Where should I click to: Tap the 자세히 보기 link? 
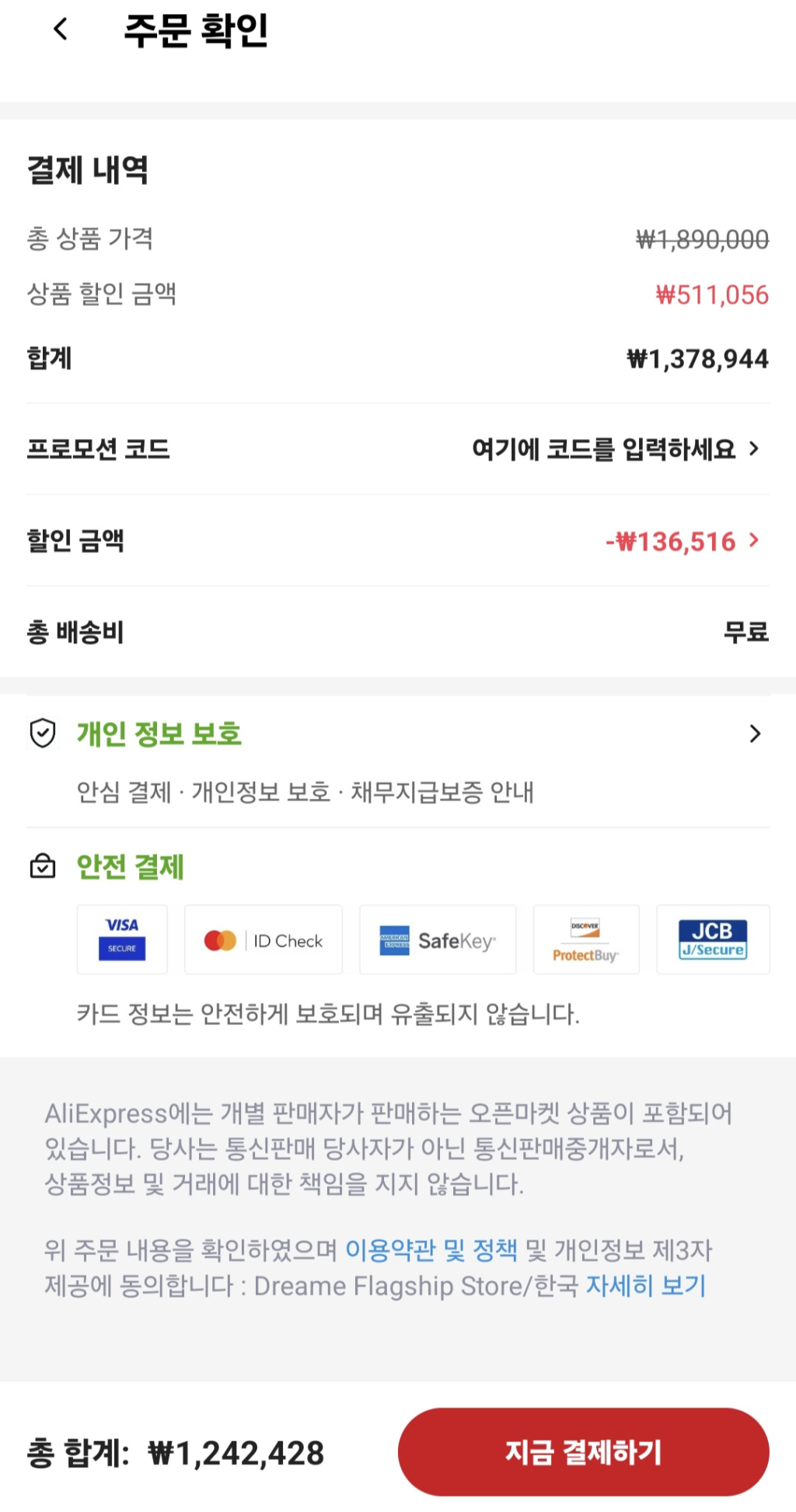coord(645,1286)
